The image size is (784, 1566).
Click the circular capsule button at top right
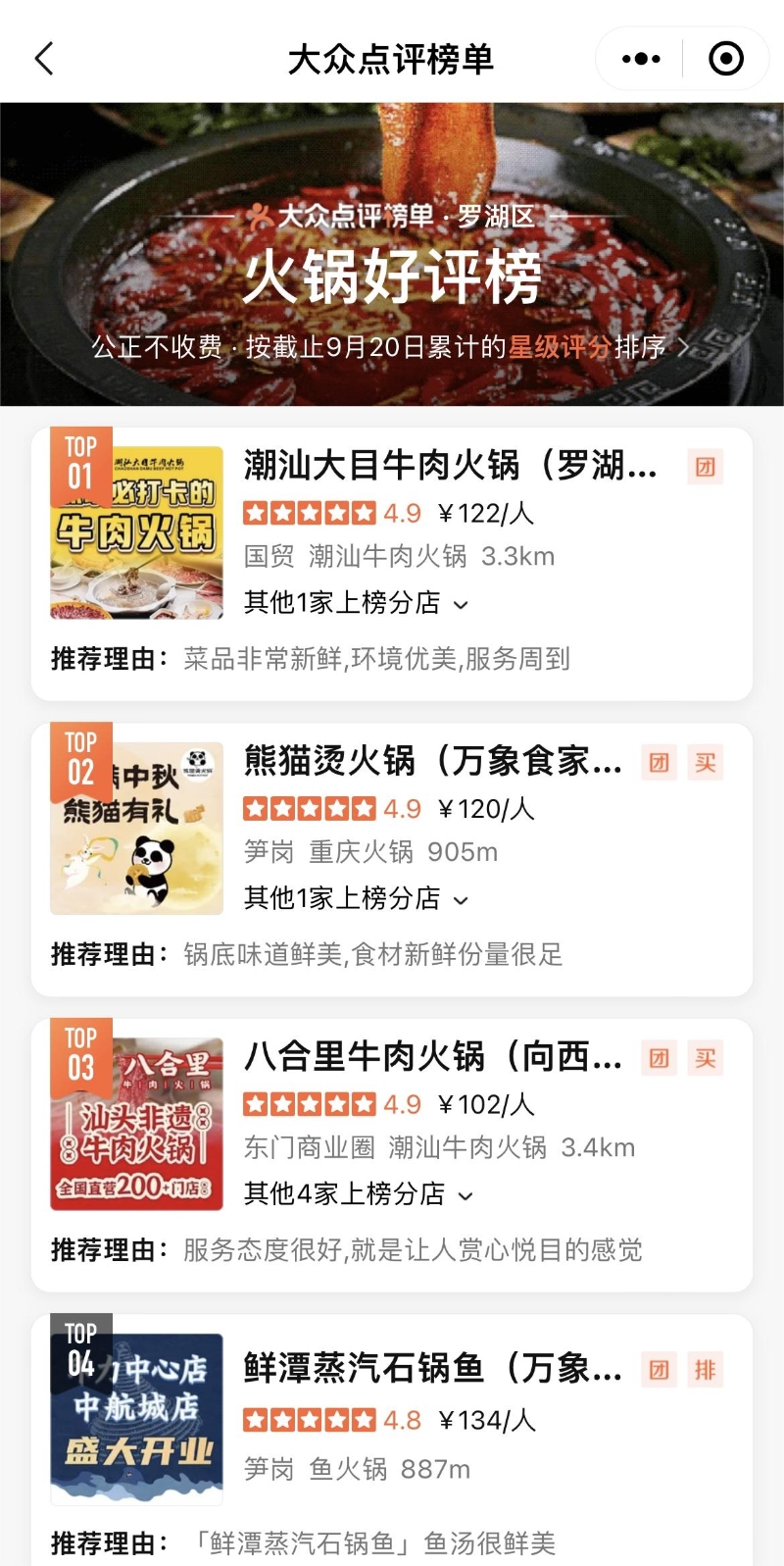click(726, 58)
